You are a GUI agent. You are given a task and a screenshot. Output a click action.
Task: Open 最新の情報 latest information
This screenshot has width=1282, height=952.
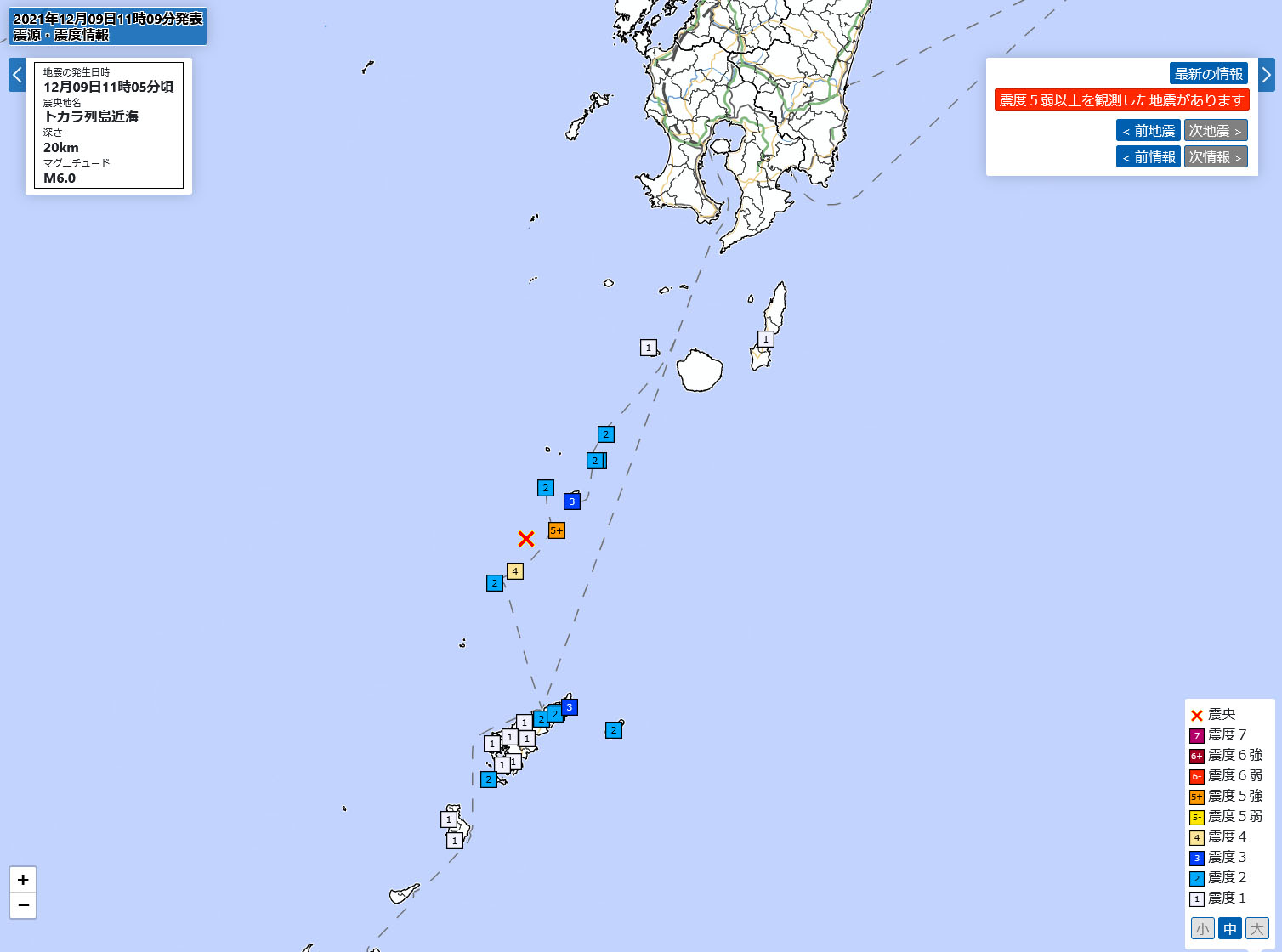coord(1208,74)
